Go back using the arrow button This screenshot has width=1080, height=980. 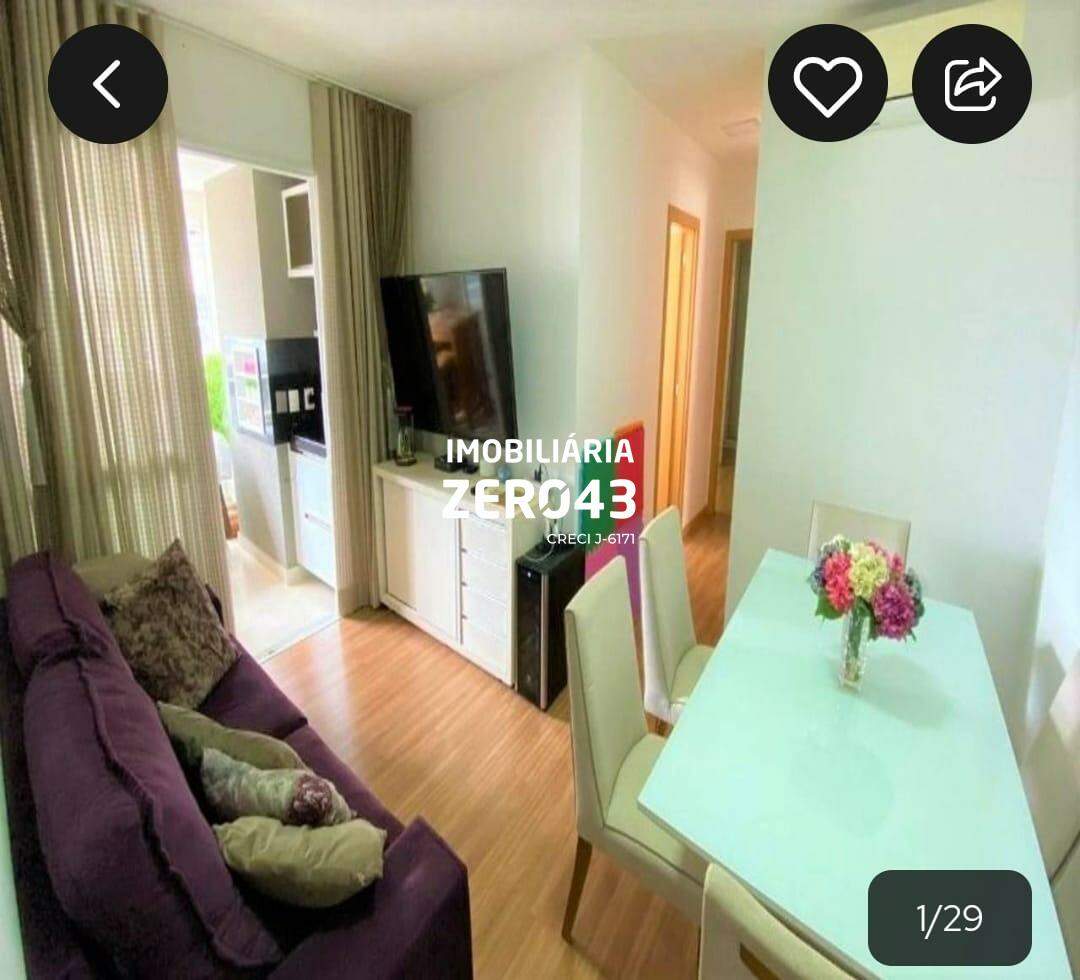[x=107, y=84]
